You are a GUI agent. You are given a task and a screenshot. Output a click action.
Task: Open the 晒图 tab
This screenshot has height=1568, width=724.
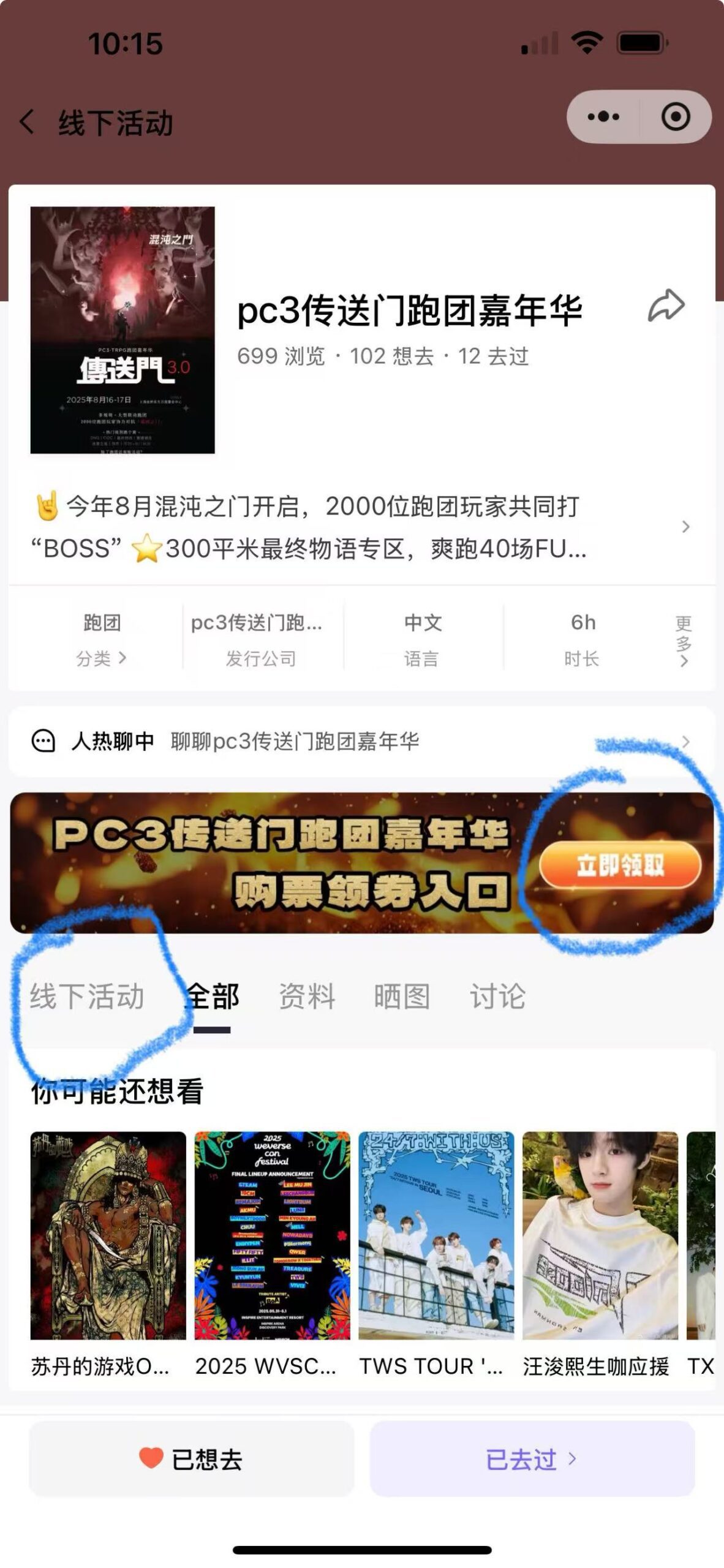(x=402, y=997)
